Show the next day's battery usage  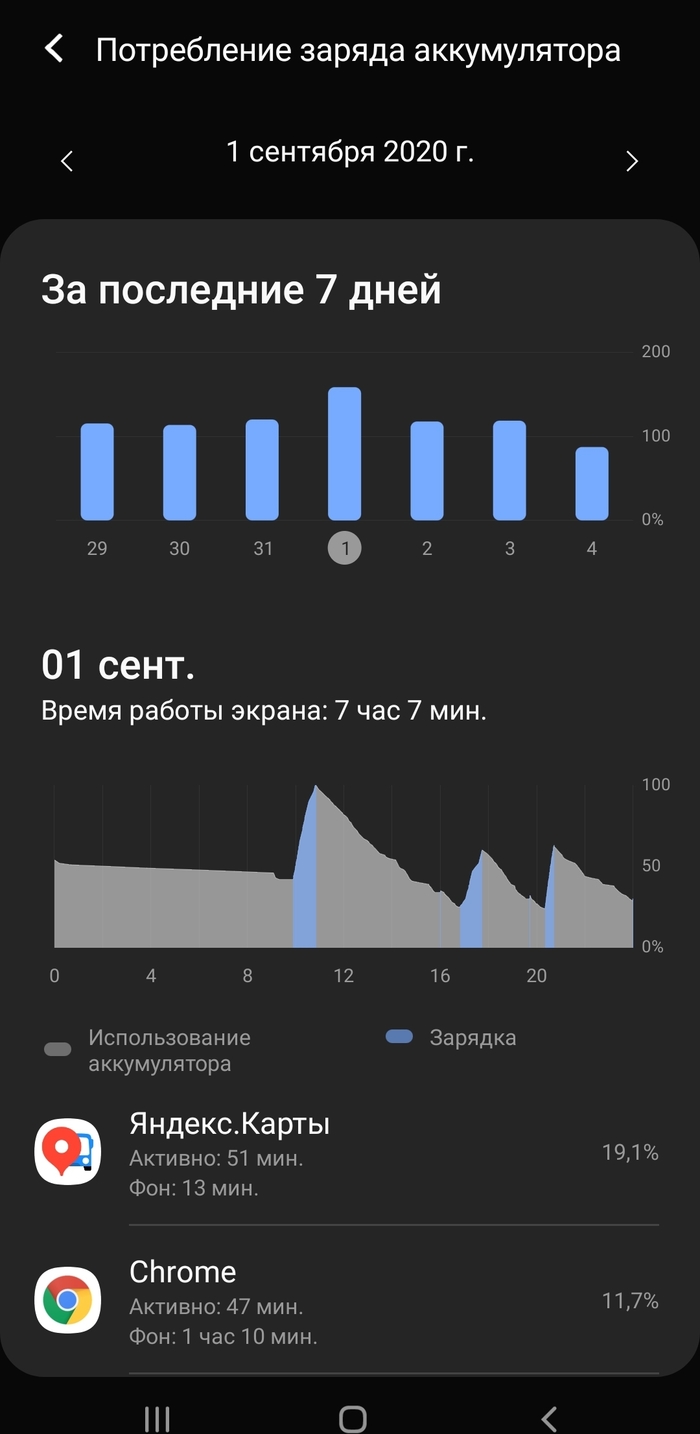(631, 161)
